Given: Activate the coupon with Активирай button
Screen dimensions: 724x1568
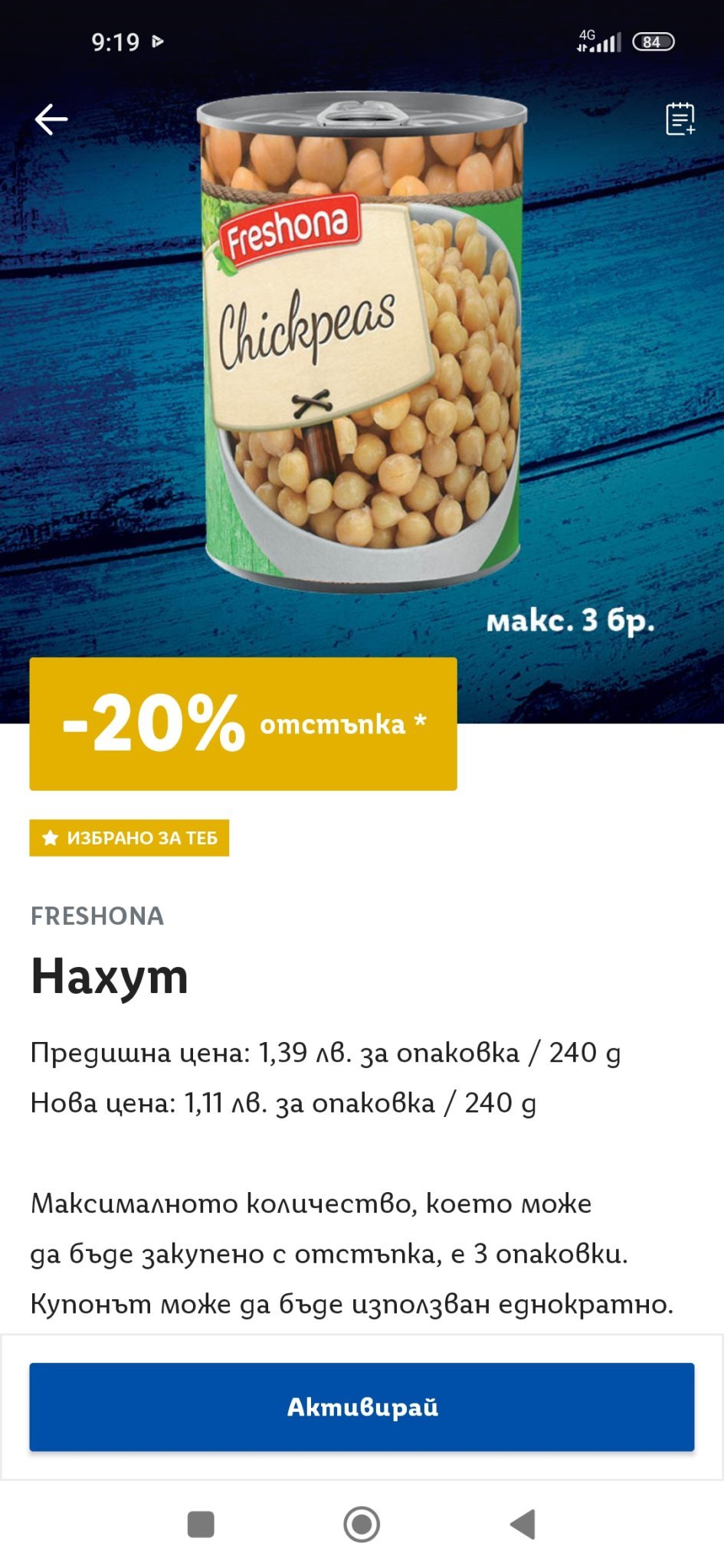Looking at the screenshot, I should 362,1406.
